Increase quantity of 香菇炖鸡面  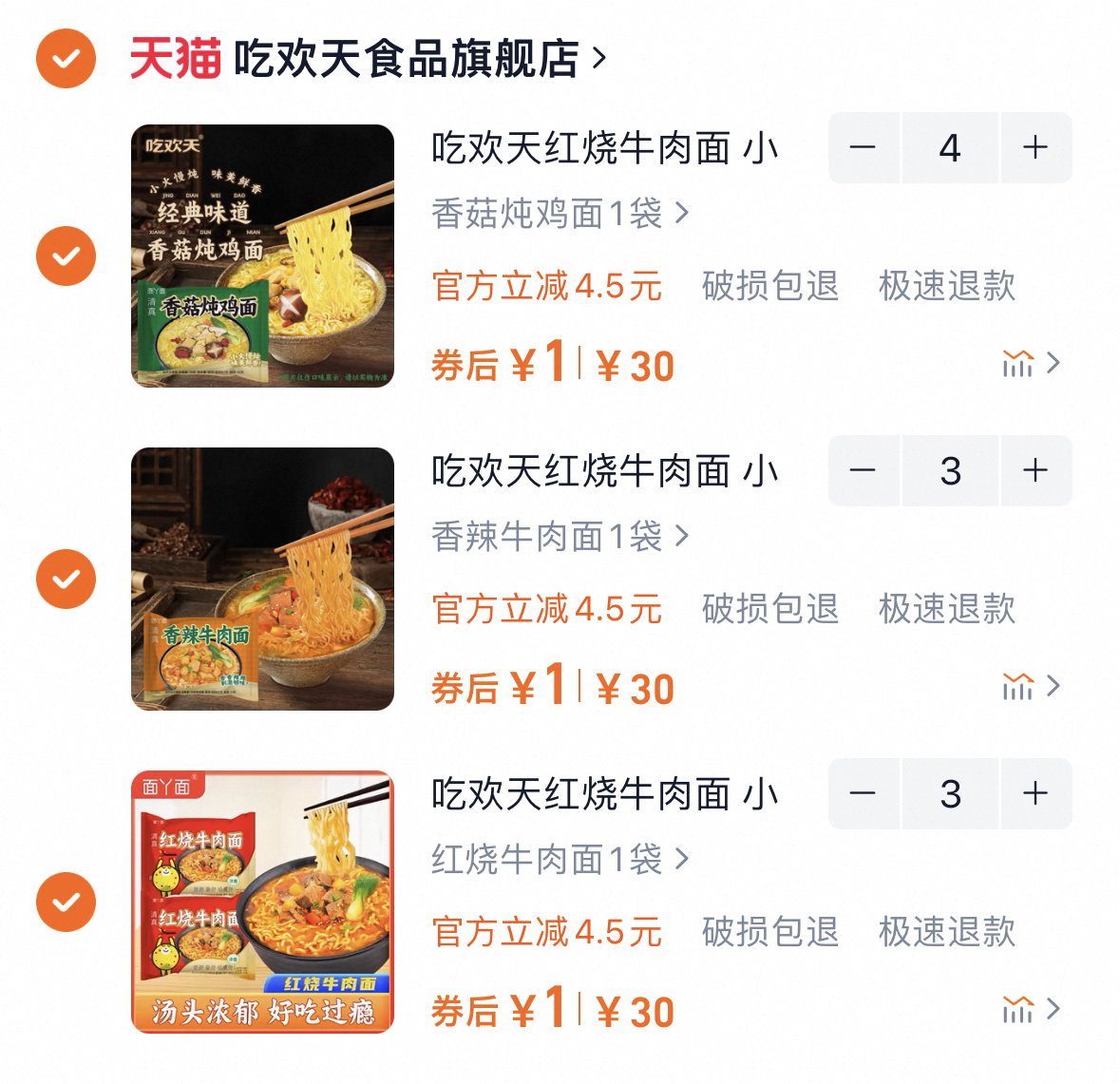click(1035, 148)
